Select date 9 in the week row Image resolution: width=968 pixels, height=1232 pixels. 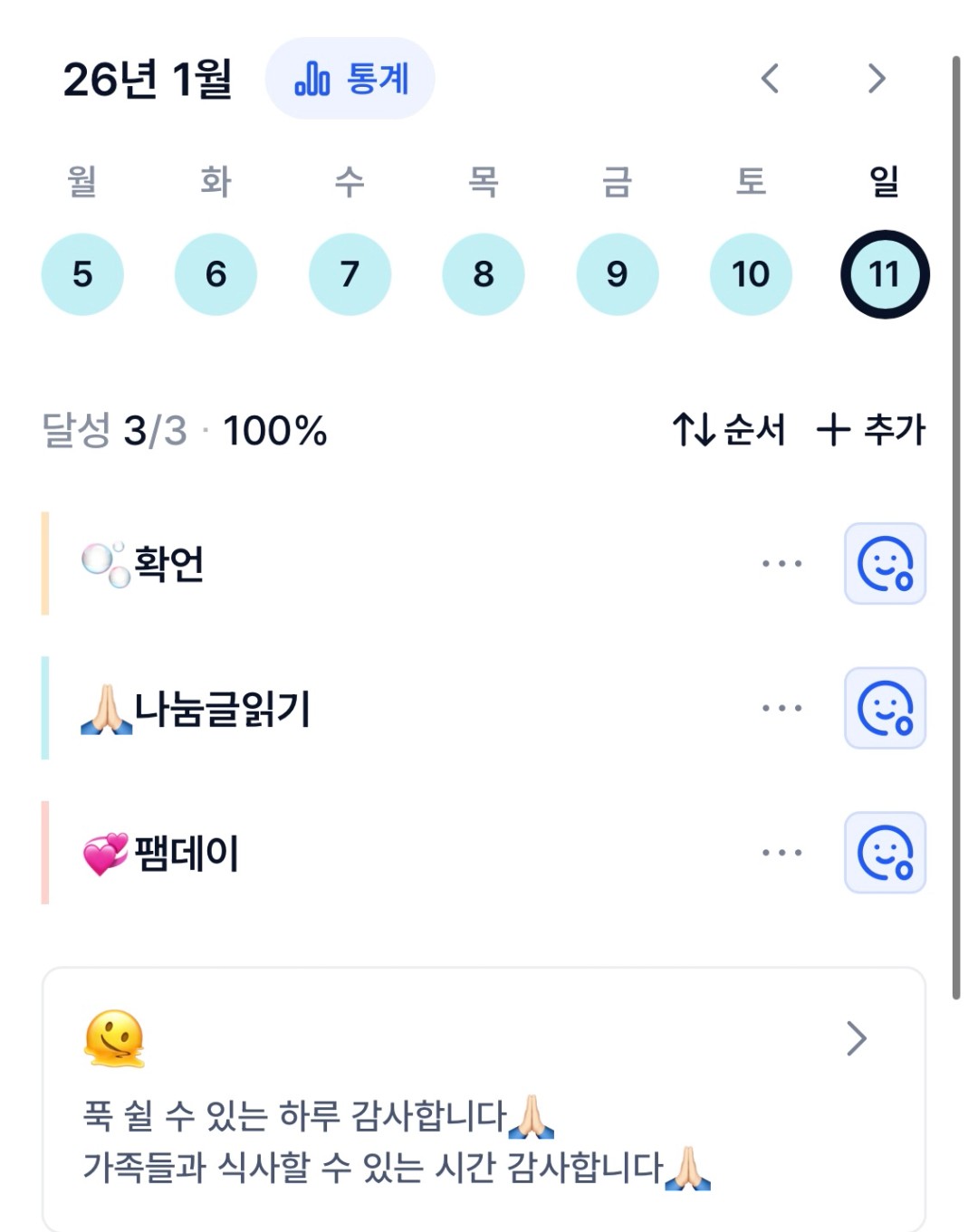(617, 274)
